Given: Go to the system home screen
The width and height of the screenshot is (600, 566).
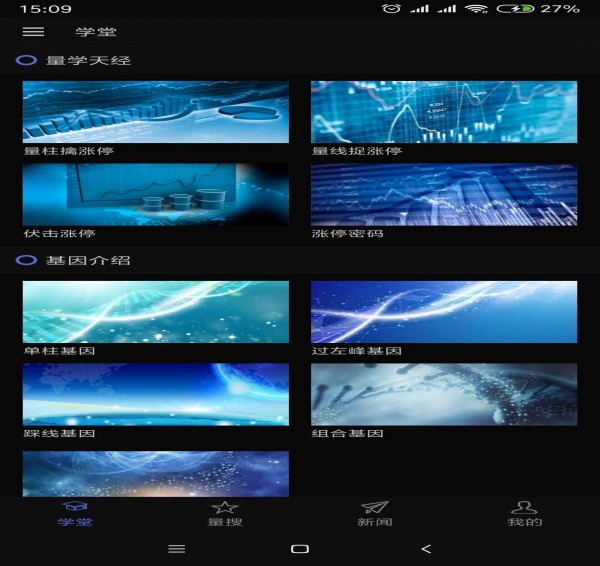Looking at the screenshot, I should [299, 549].
